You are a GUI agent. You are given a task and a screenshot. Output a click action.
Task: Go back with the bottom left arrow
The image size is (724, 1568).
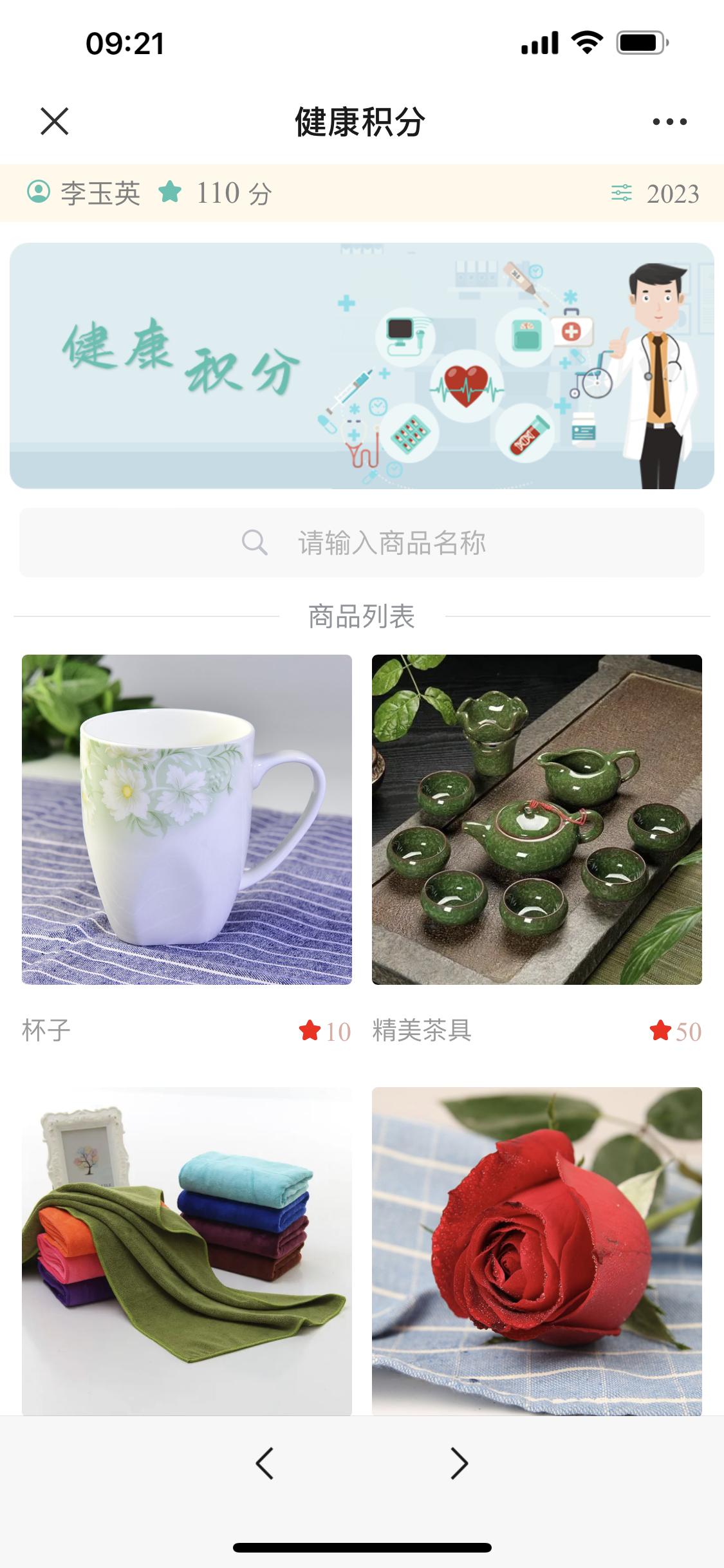point(265,1463)
